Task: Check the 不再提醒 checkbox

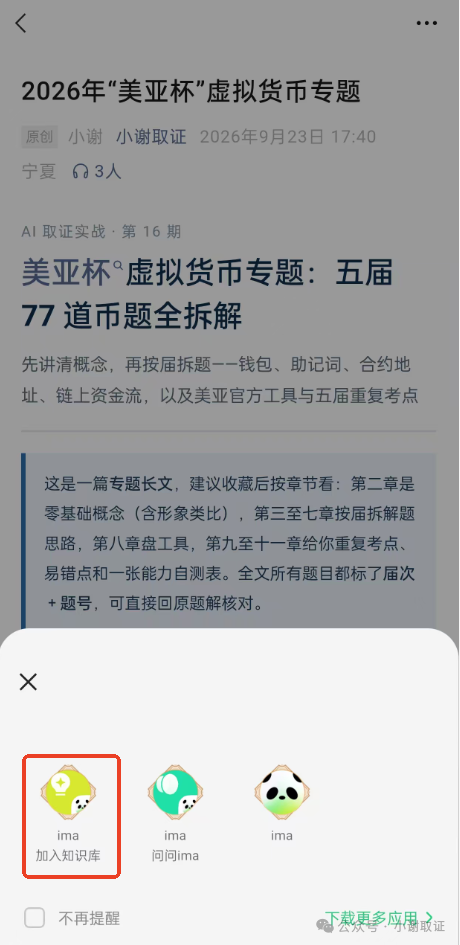Action: pos(34,918)
